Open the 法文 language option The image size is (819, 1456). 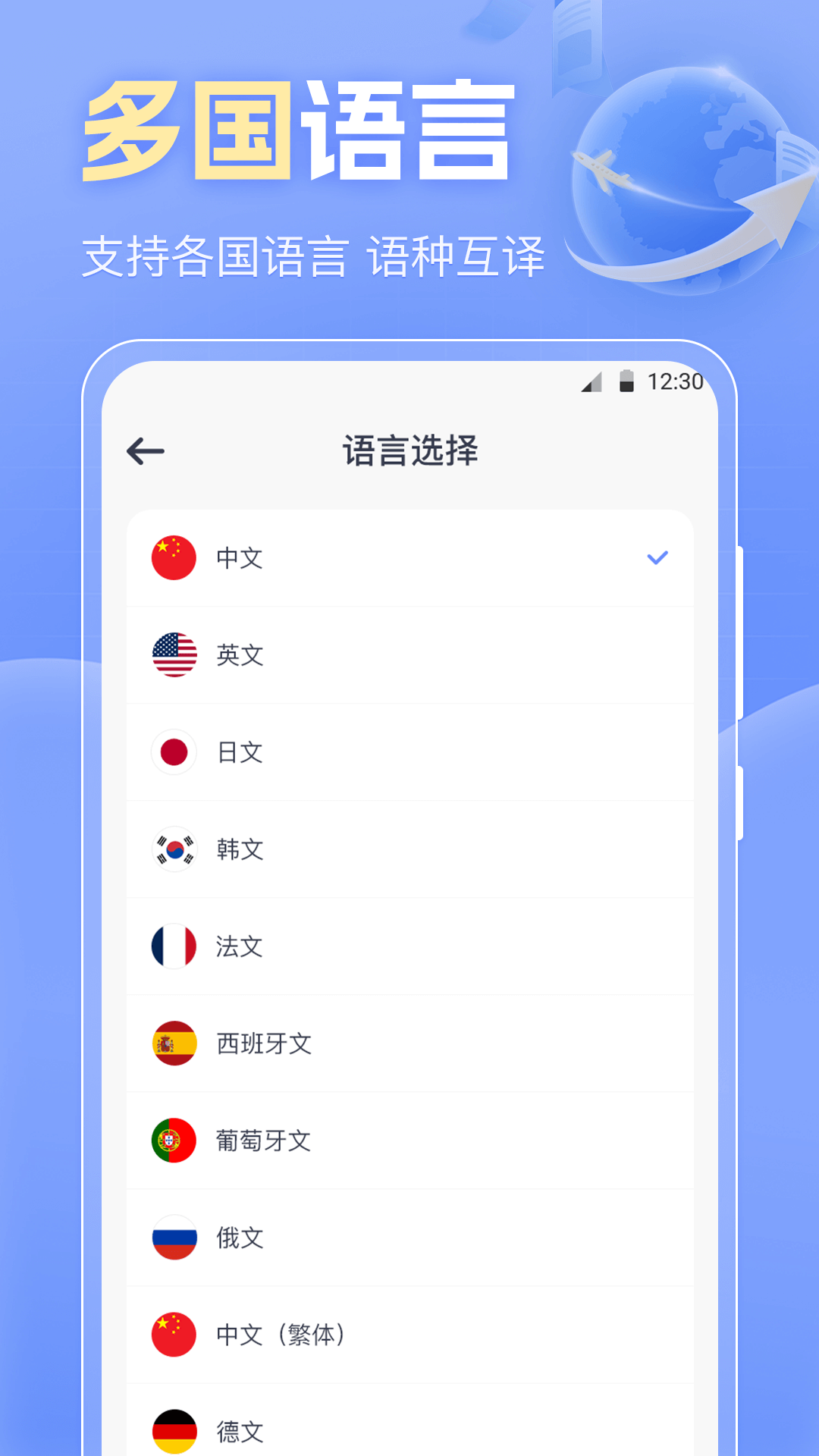pos(409,946)
